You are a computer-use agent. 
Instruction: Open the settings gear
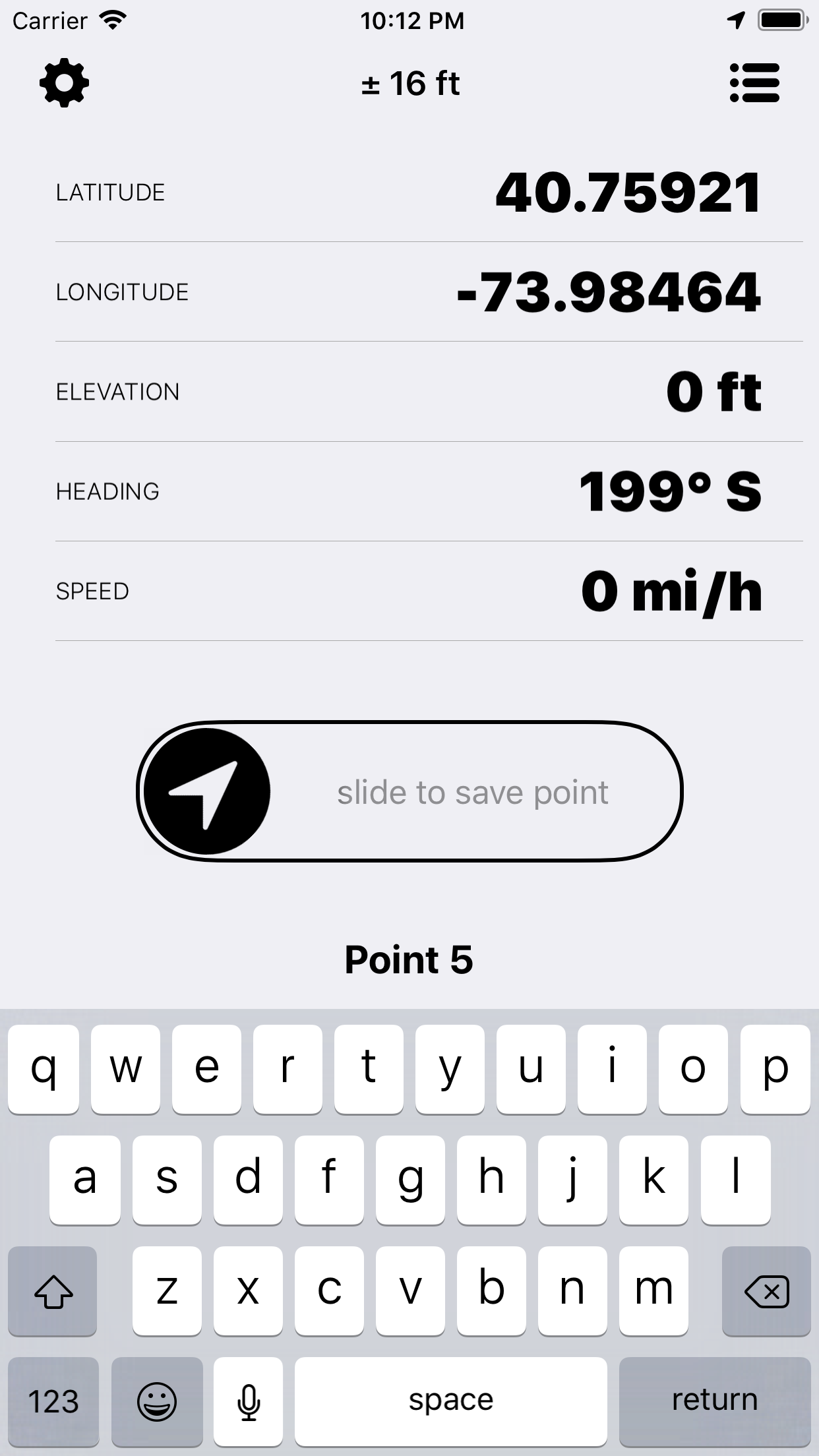point(64,83)
